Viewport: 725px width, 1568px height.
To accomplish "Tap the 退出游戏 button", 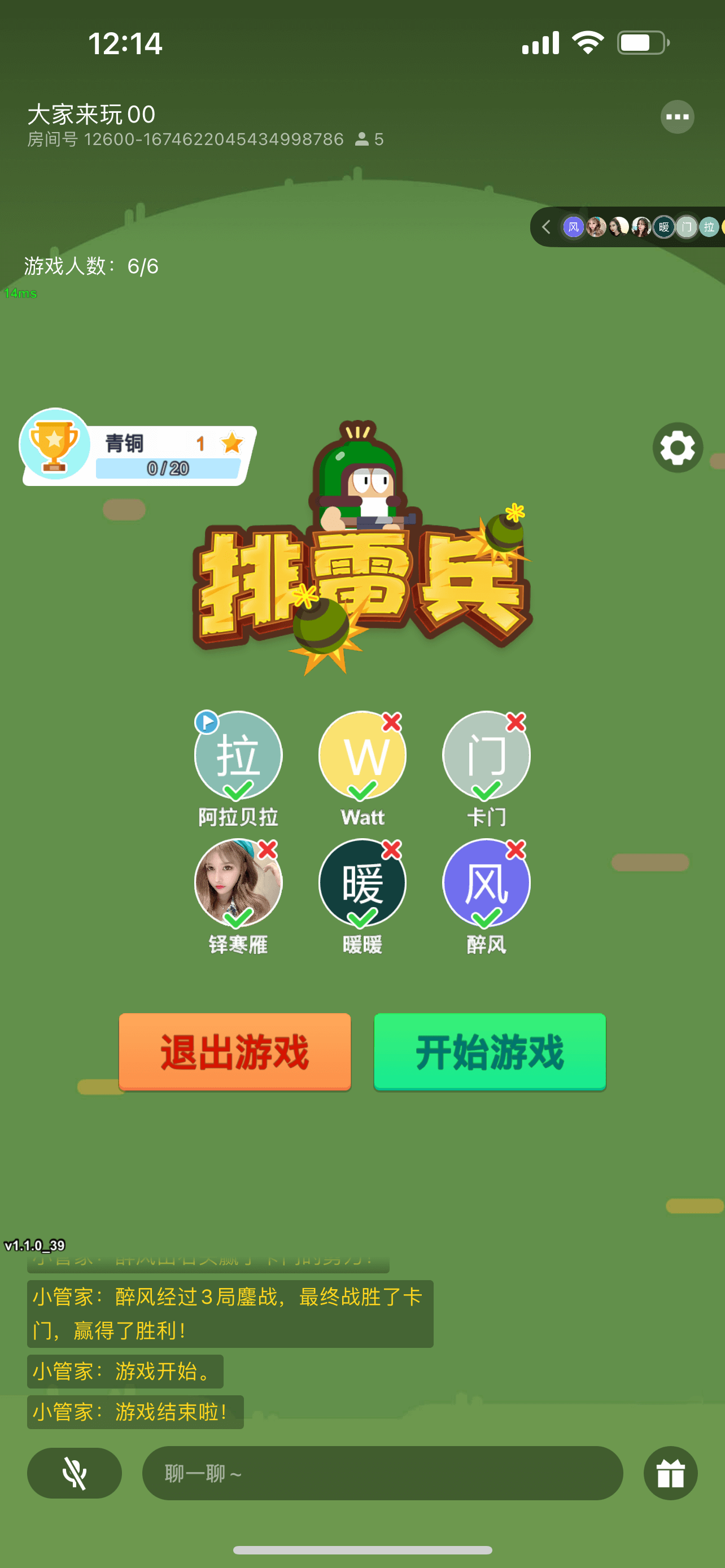I will pyautogui.click(x=235, y=1051).
